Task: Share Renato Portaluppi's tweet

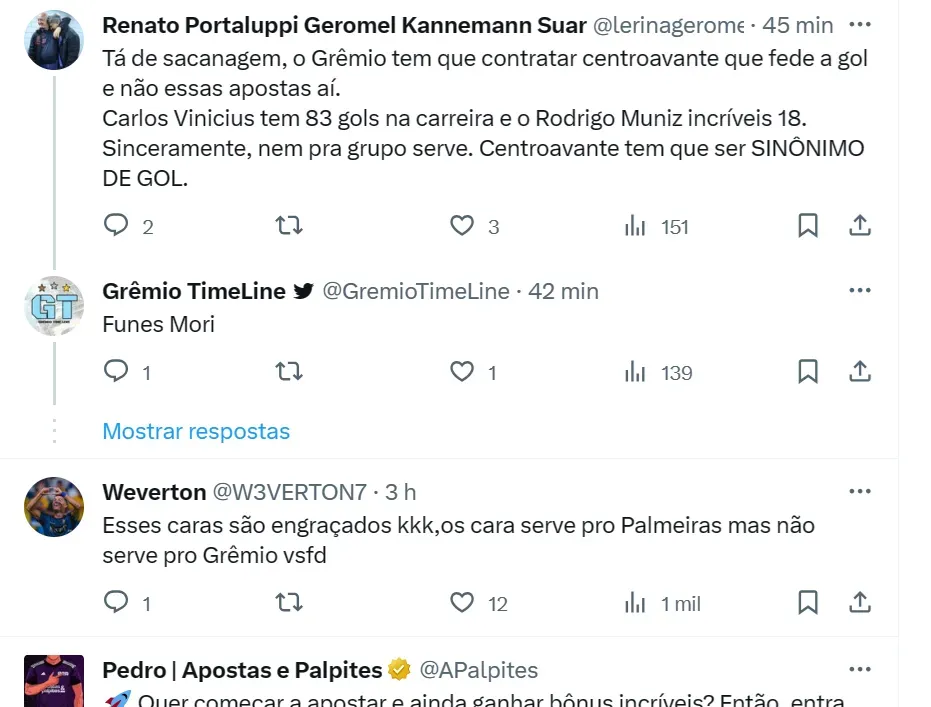Action: [859, 226]
